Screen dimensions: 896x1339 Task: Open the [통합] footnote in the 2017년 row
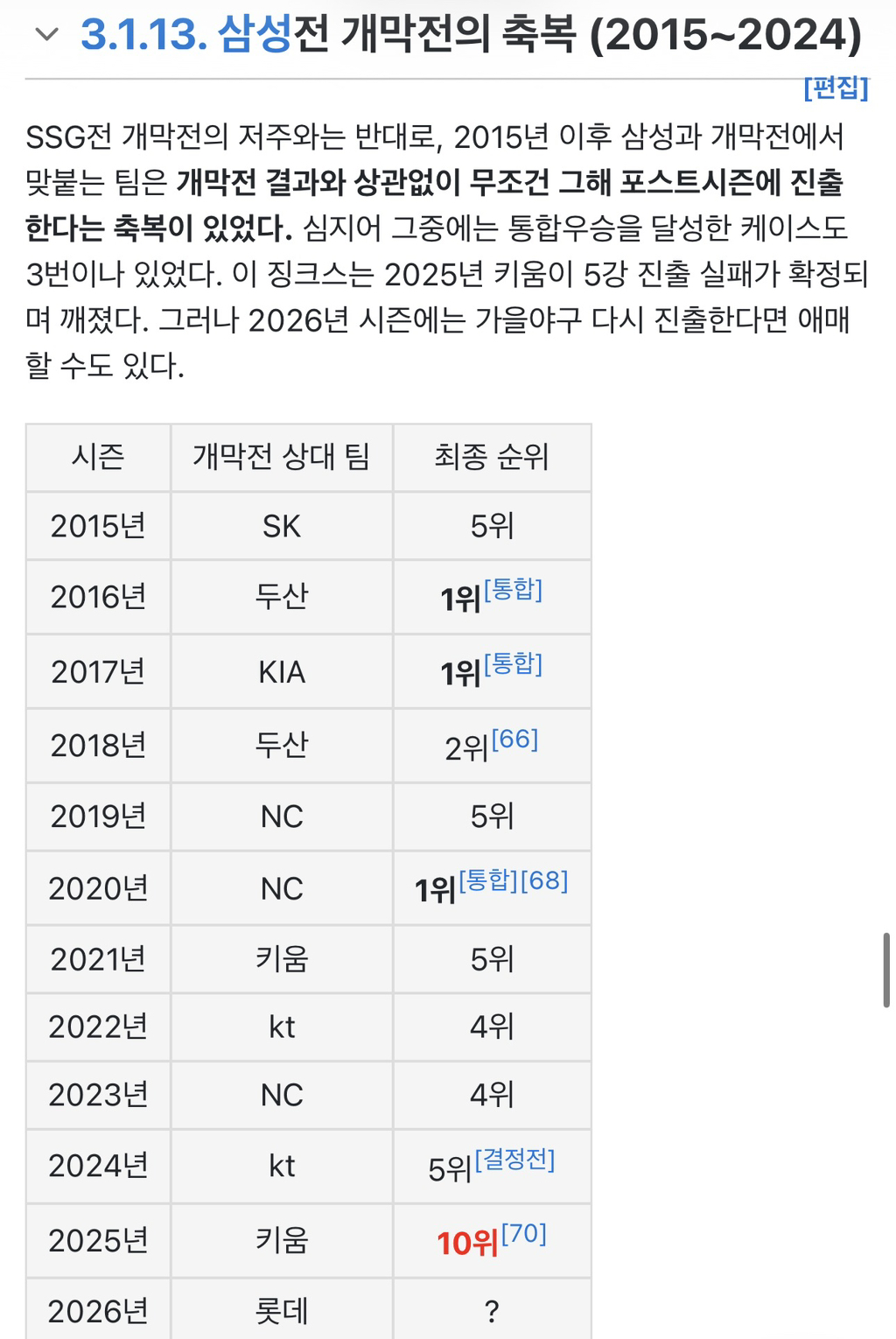[x=514, y=663]
